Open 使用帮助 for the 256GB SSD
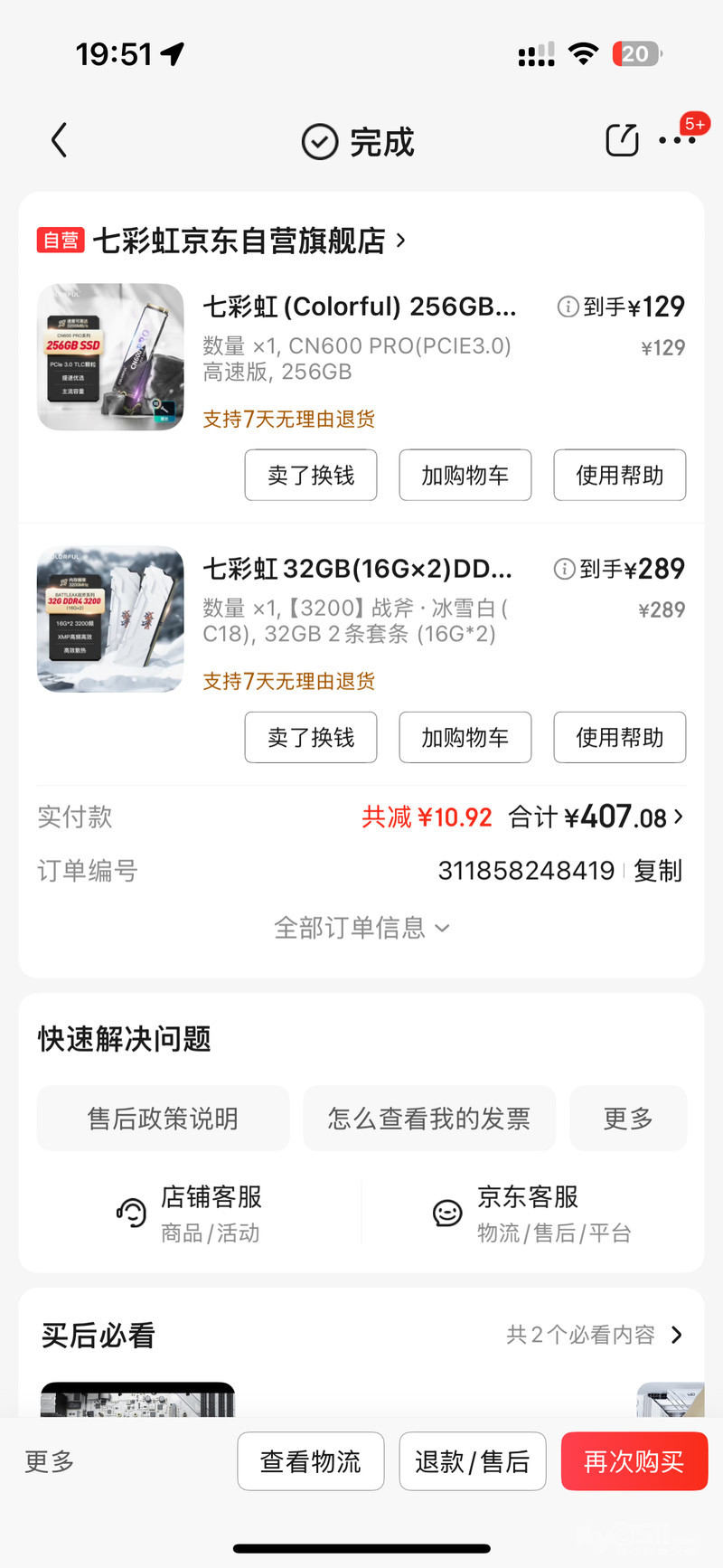The height and width of the screenshot is (1568, 723). click(x=620, y=475)
